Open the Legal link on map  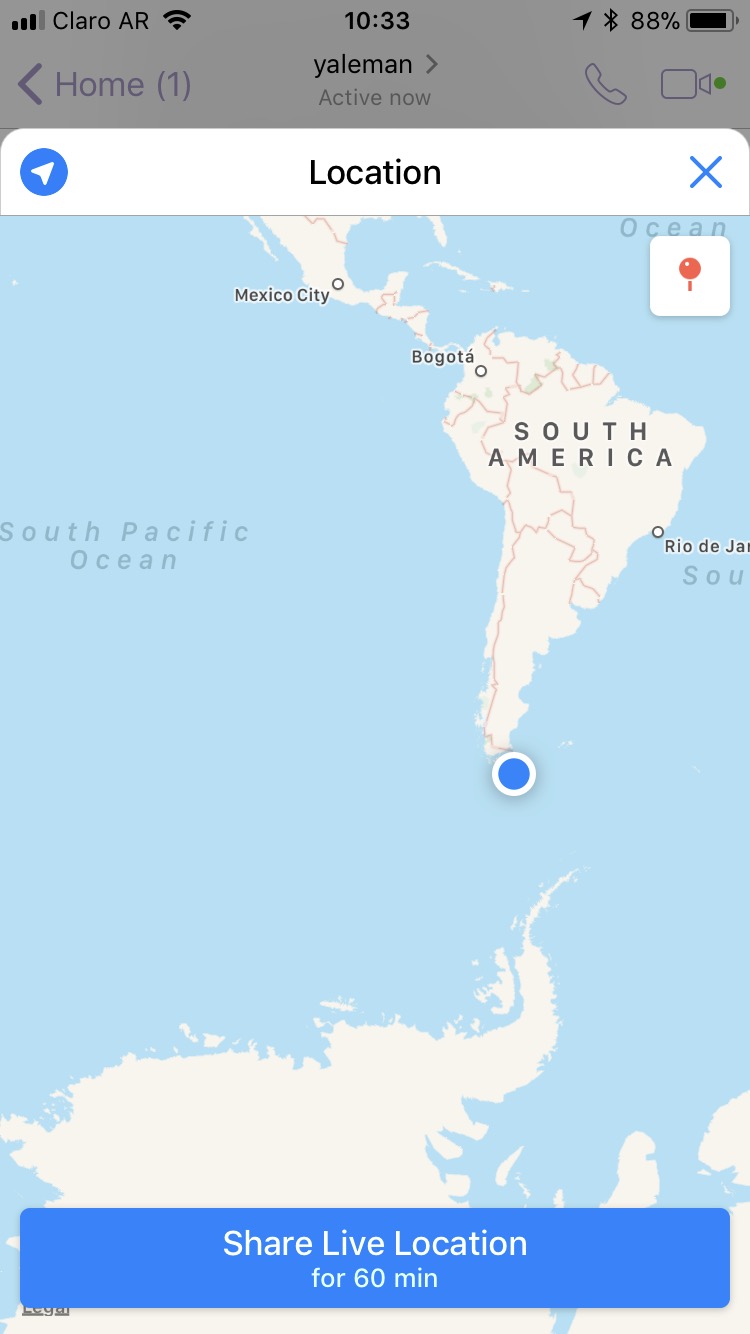(x=45, y=1309)
